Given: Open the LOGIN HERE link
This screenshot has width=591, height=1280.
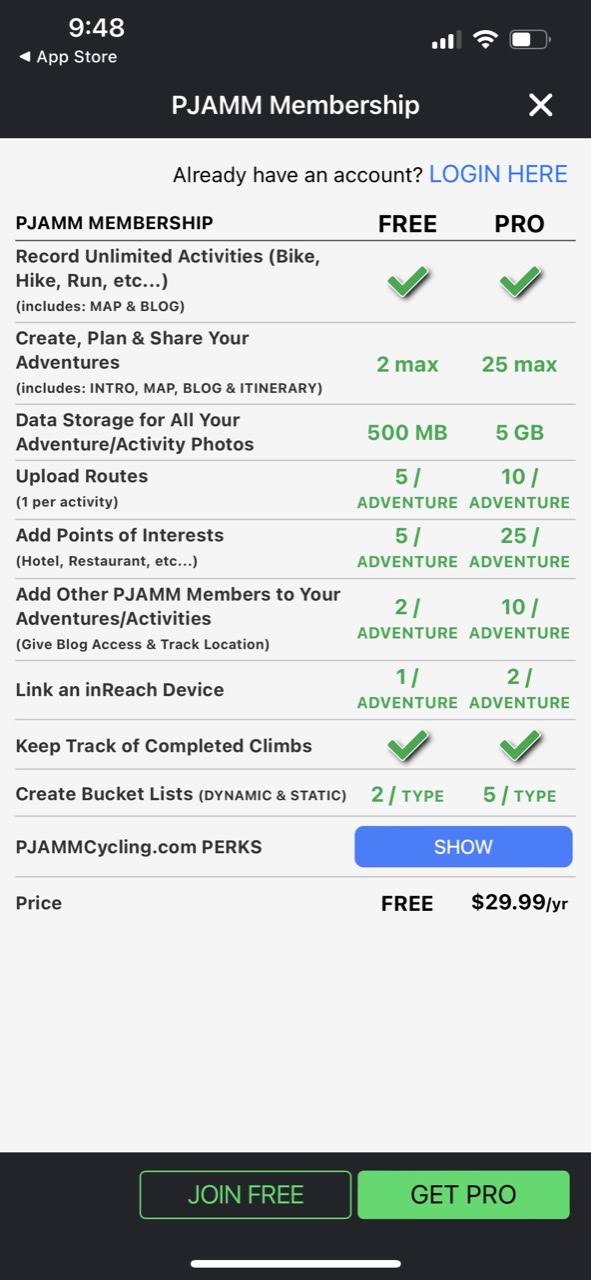Looking at the screenshot, I should click(x=498, y=174).
